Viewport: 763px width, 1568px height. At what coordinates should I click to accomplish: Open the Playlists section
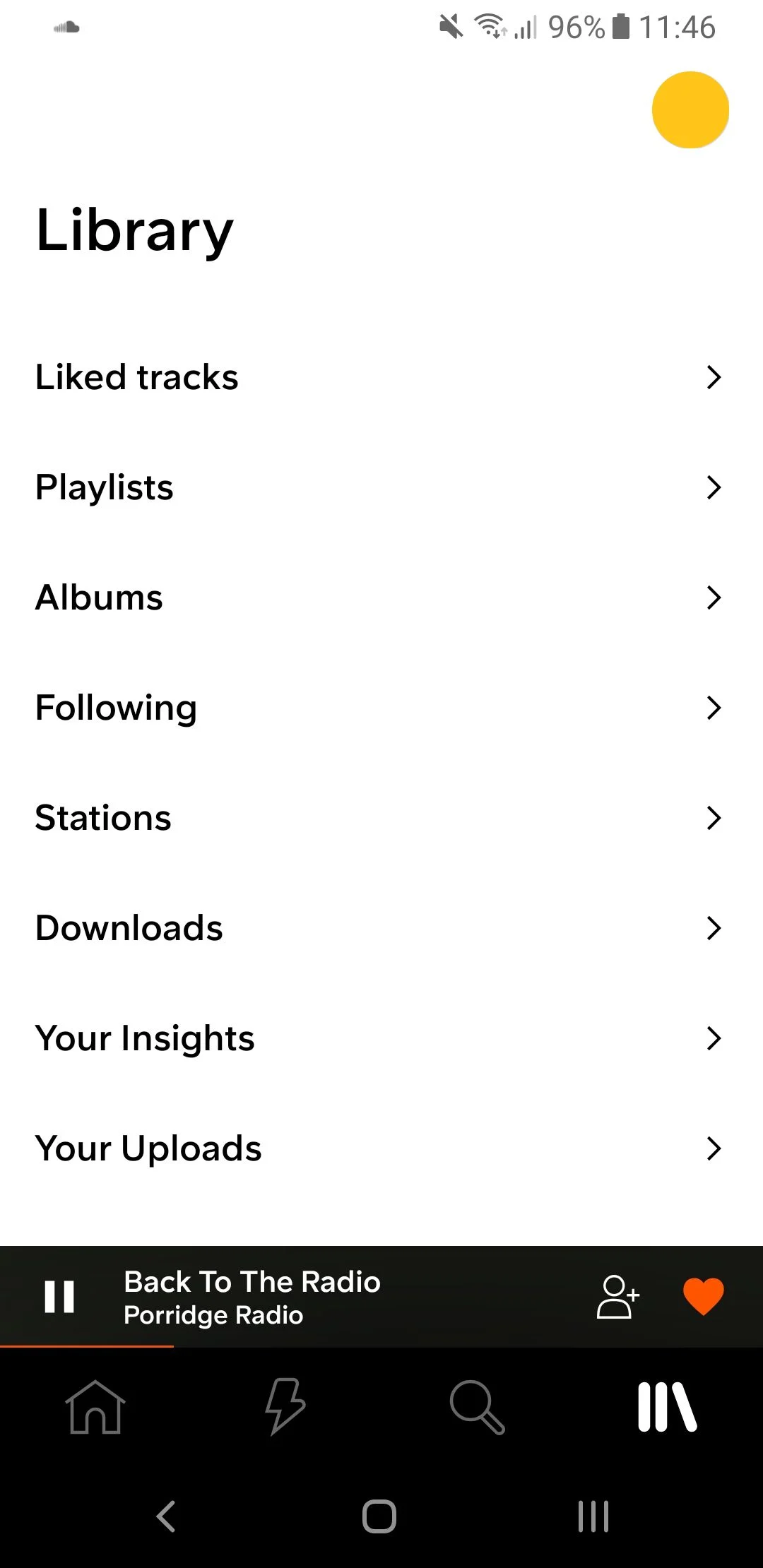pos(381,487)
